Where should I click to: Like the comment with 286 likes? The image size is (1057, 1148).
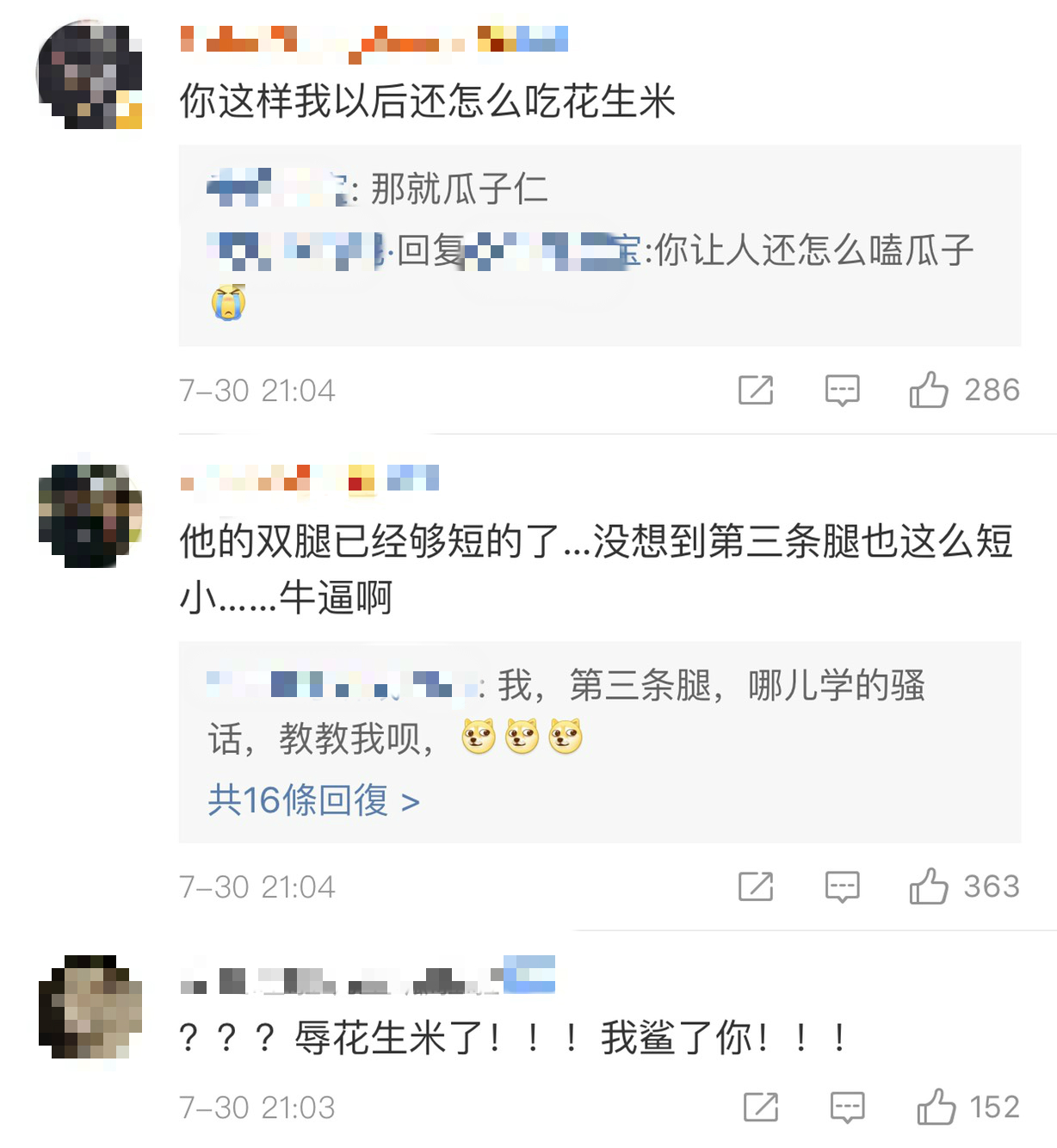[929, 390]
